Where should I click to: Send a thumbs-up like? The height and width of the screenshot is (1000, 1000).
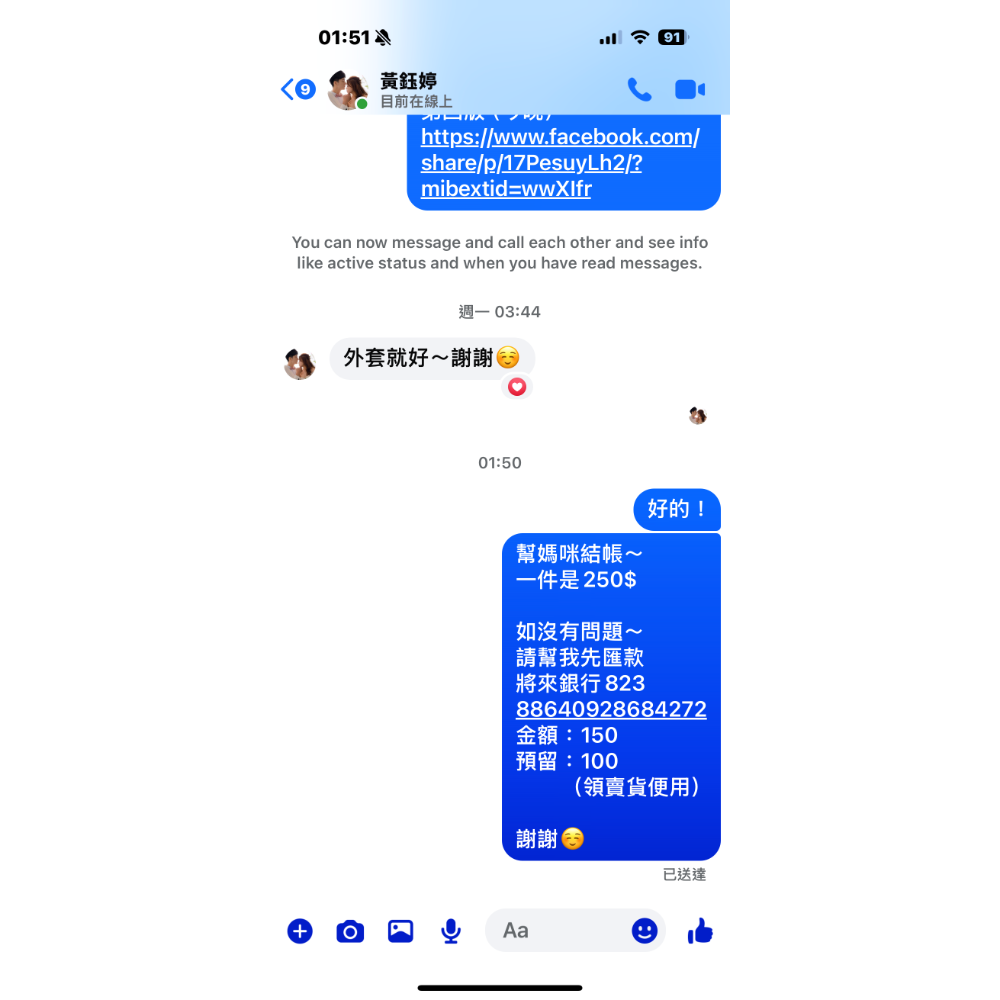(x=700, y=931)
